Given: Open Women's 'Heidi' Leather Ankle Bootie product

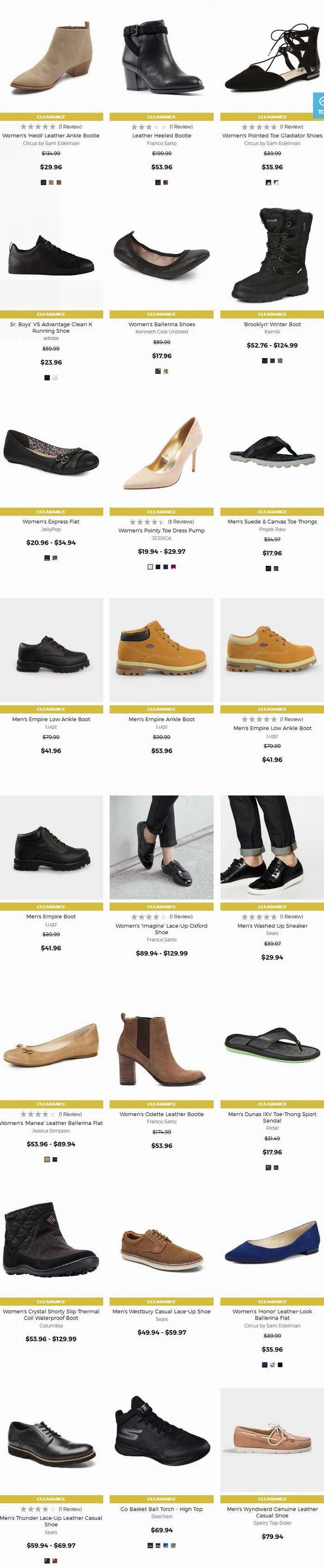Looking at the screenshot, I should (x=51, y=136).
